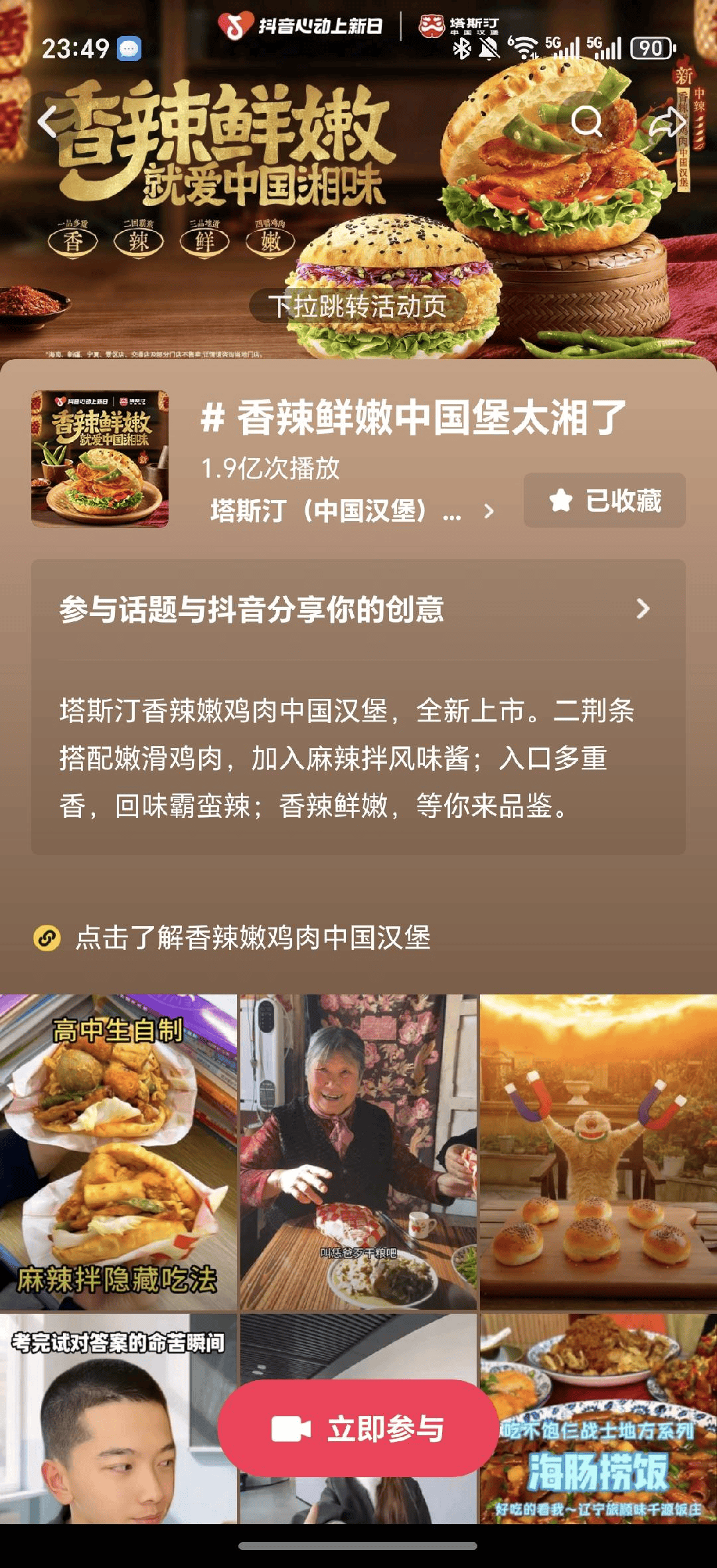Screen dimensions: 717x1568
Task: Open the 下拉跳转活动页 banner
Action: [x=357, y=306]
